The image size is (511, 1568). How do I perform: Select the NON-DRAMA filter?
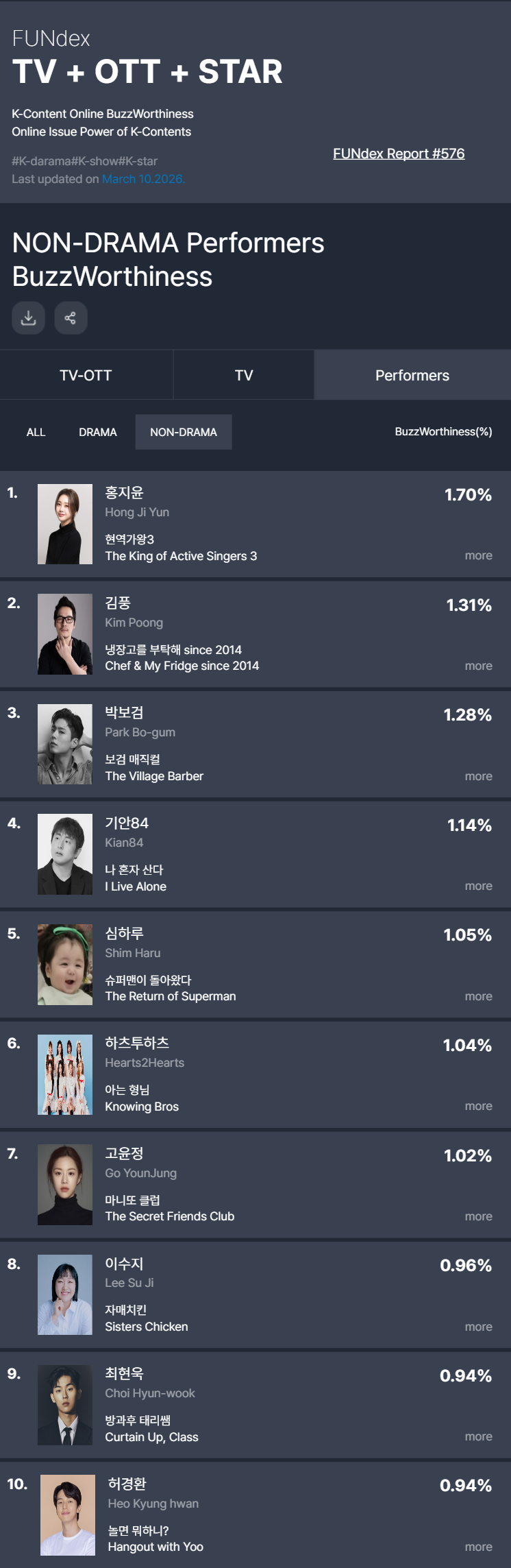(x=184, y=432)
